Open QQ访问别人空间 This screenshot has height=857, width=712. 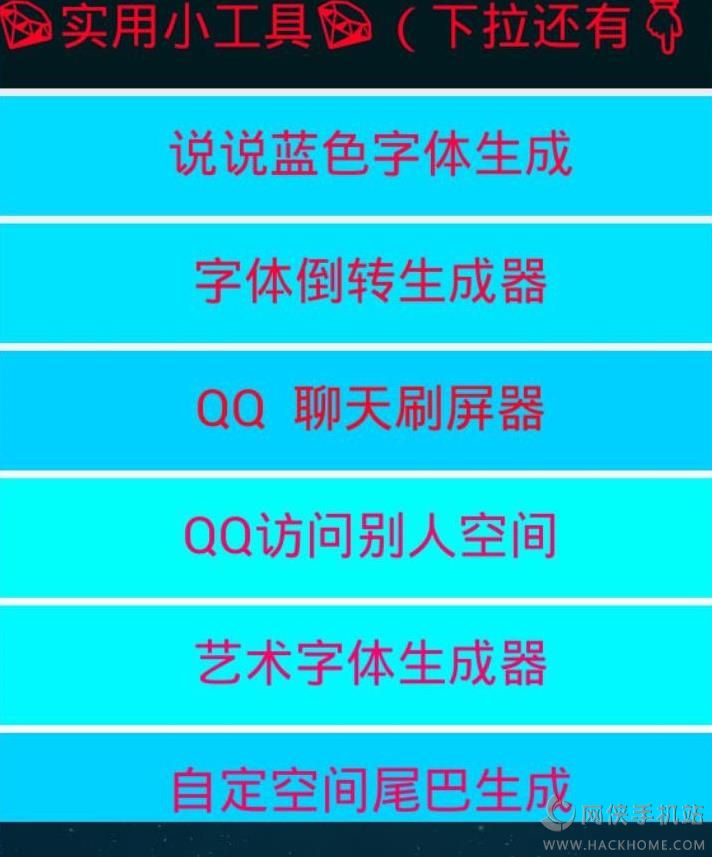coord(356,538)
